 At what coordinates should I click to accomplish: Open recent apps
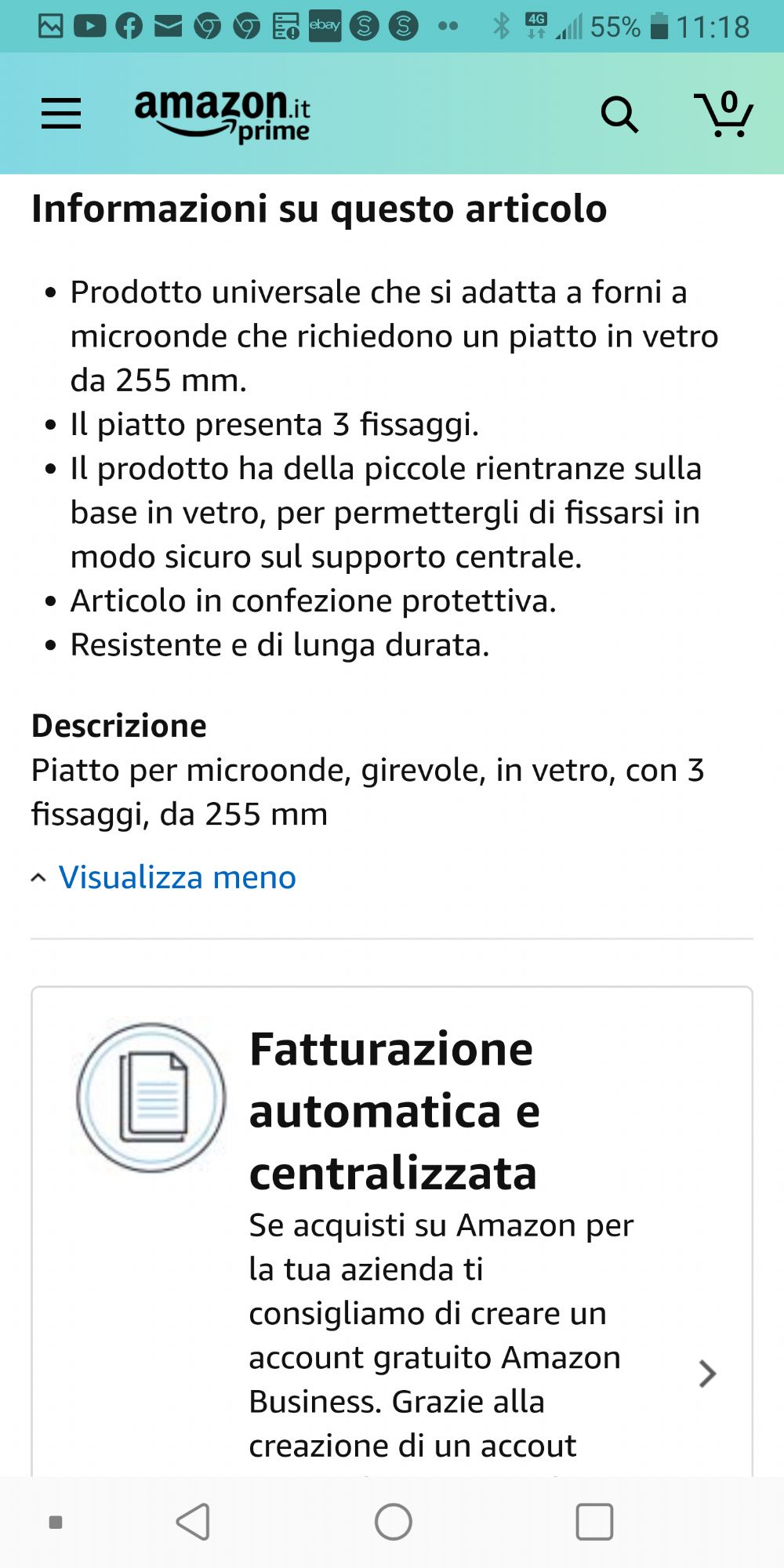point(594,1522)
